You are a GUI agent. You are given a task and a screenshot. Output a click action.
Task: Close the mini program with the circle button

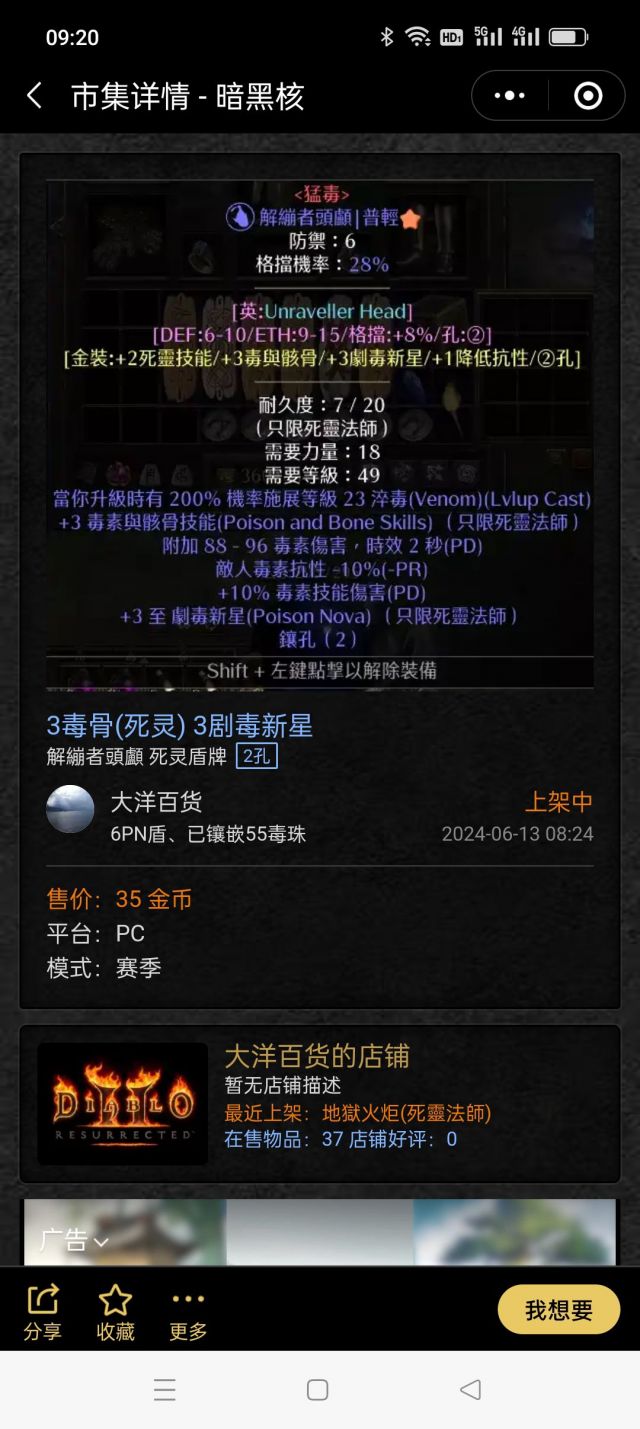pos(588,96)
